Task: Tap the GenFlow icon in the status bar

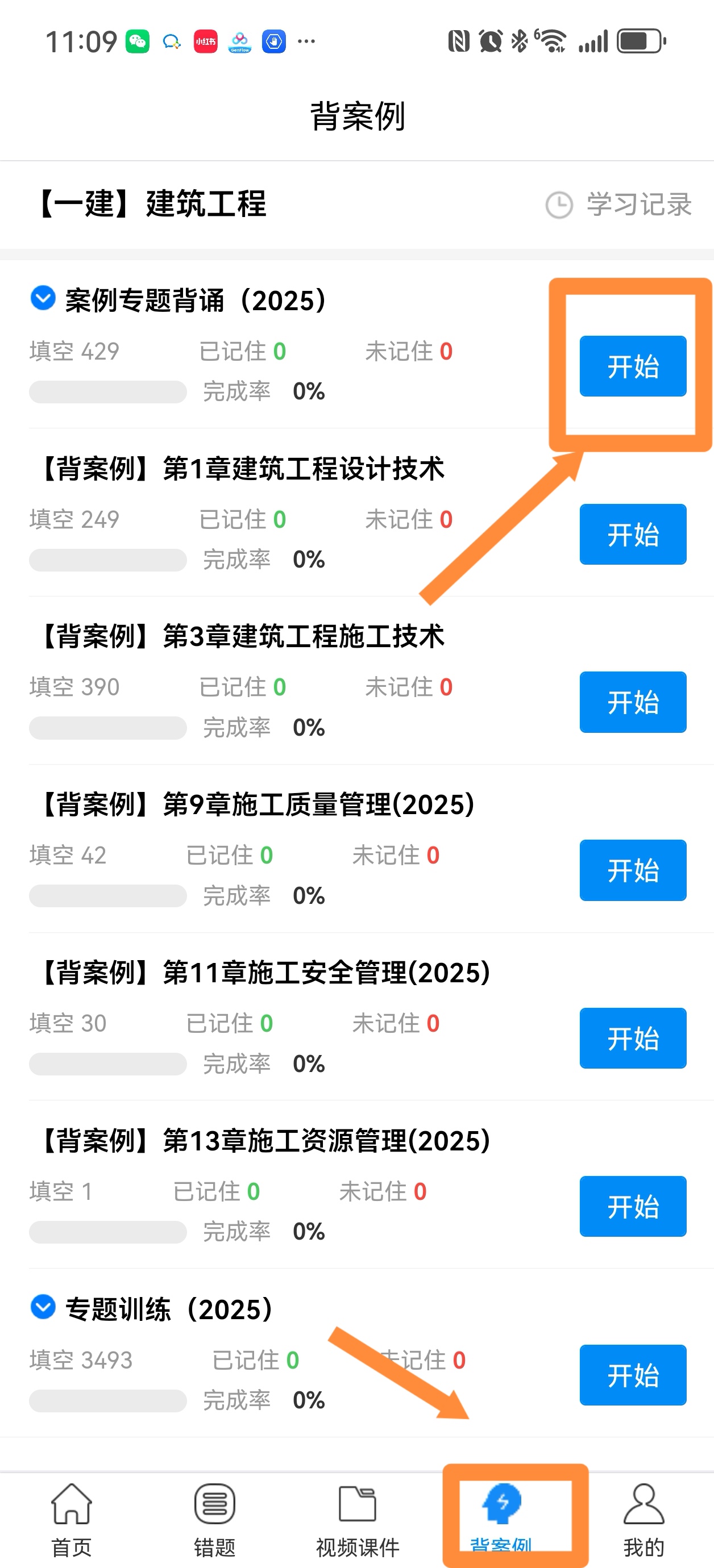Action: point(240,41)
